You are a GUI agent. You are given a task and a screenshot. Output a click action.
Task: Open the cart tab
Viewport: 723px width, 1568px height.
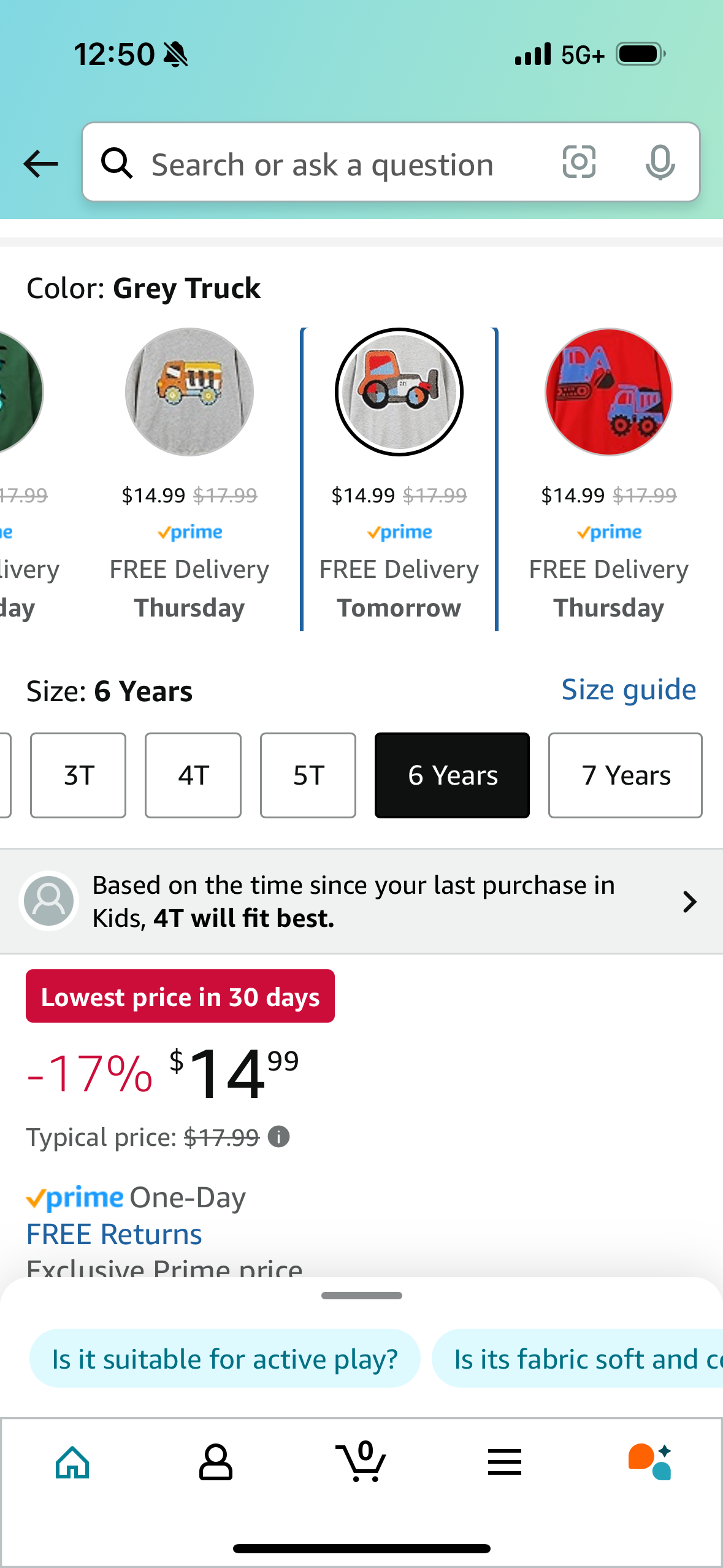pos(361,1462)
